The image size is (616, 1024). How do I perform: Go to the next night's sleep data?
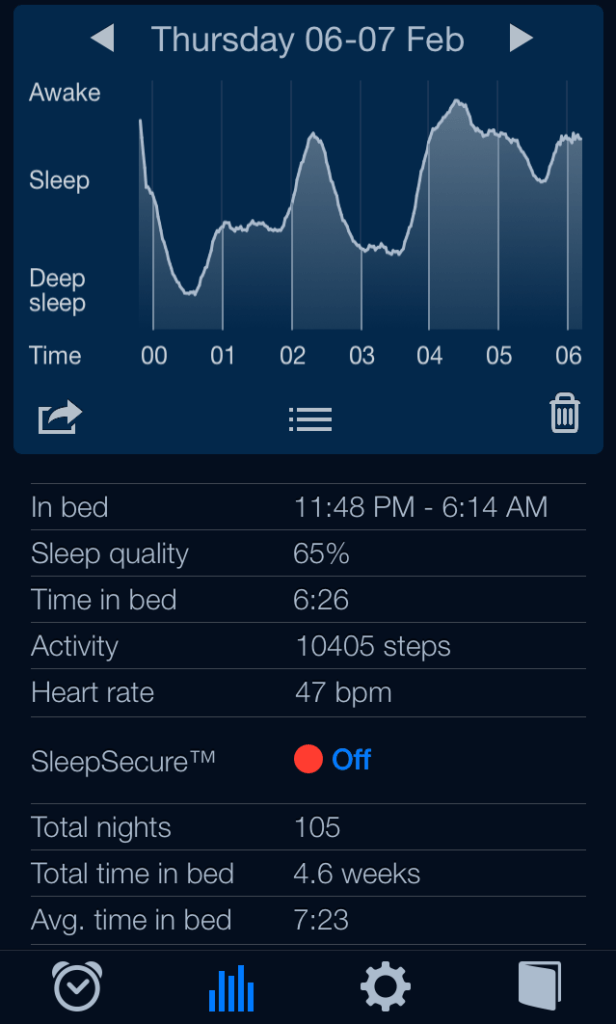521,39
